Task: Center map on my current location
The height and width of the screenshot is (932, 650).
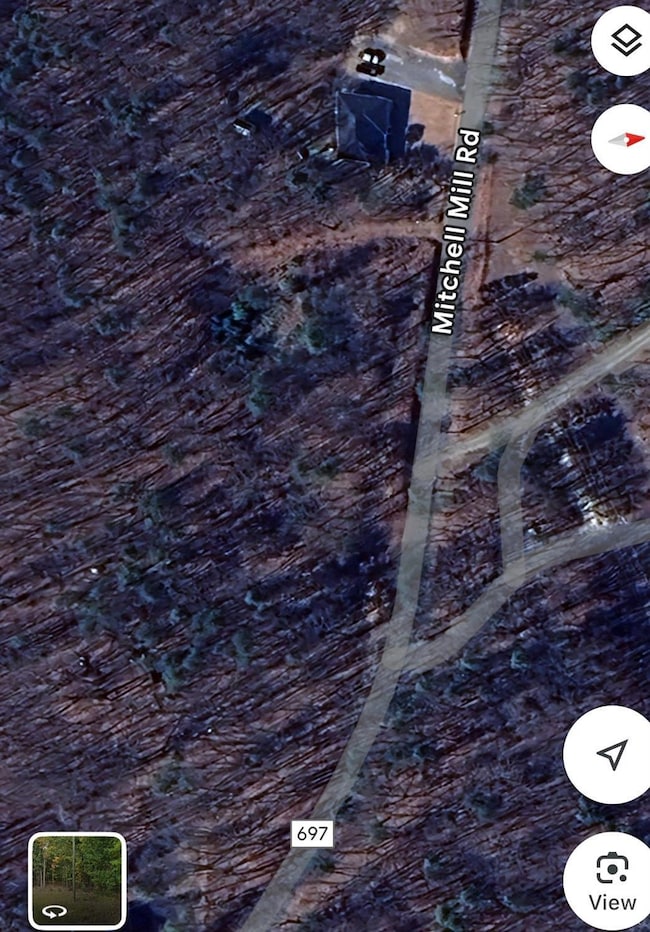Action: (x=612, y=754)
